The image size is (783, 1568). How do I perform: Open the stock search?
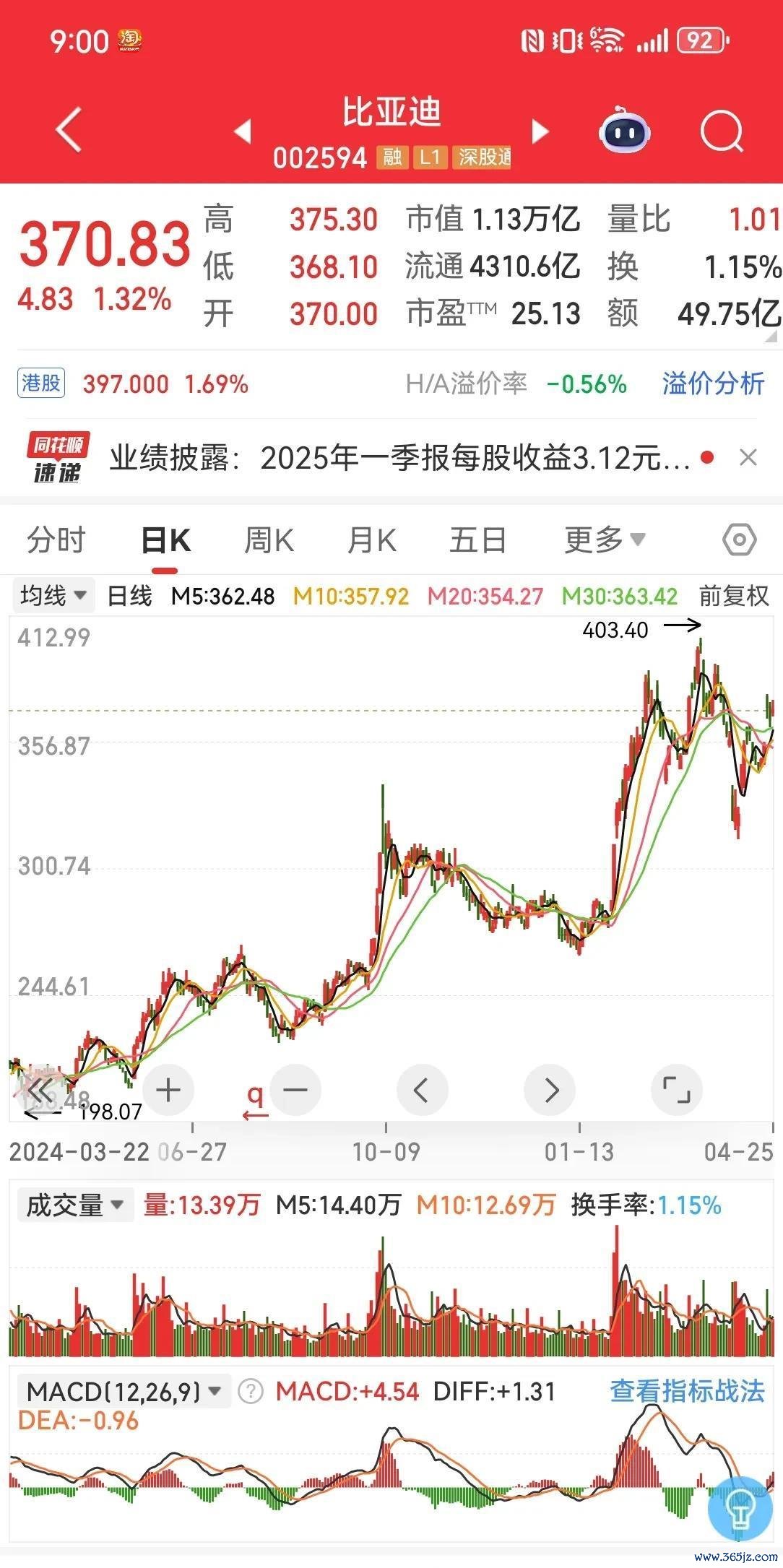(x=722, y=132)
